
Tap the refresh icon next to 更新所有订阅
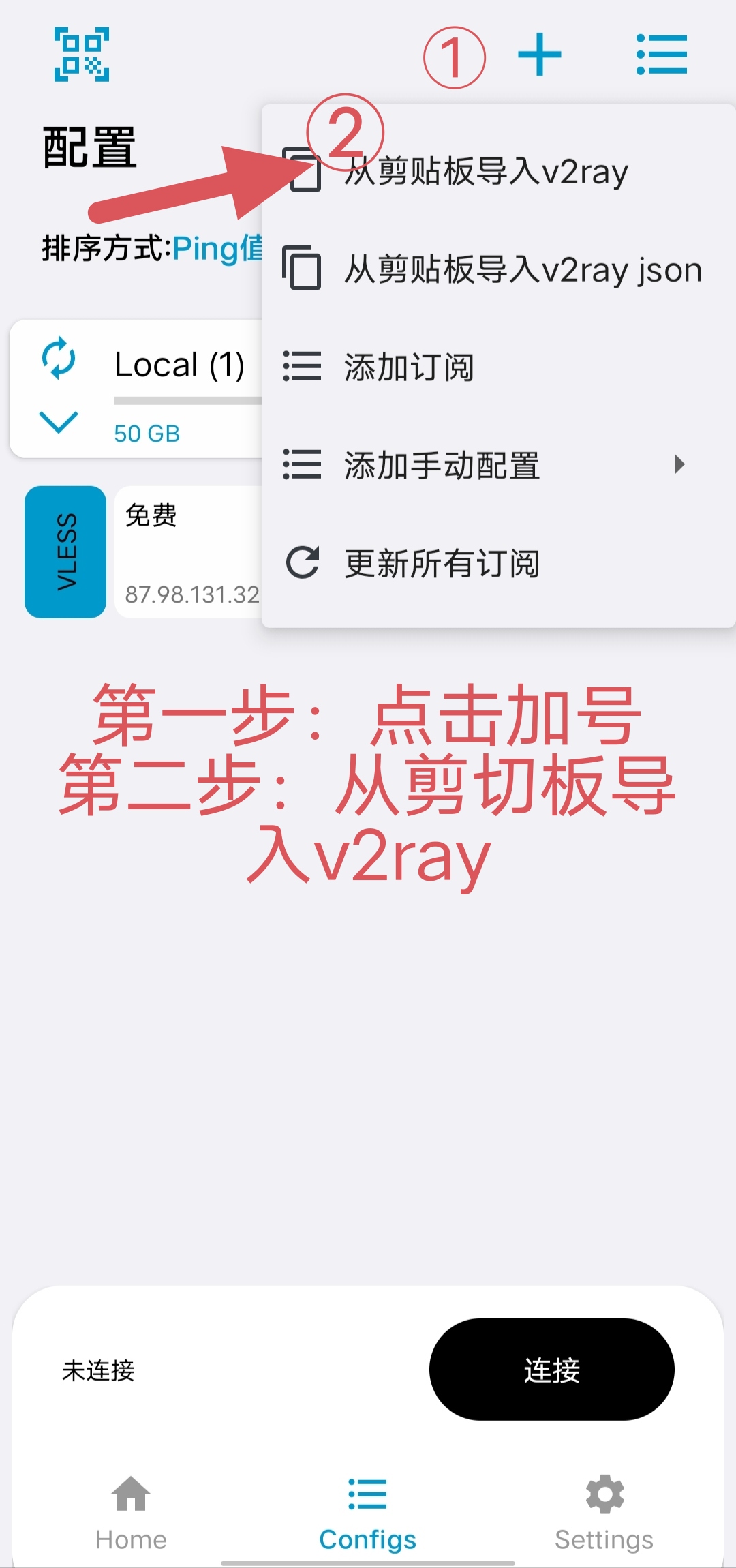pos(304,563)
